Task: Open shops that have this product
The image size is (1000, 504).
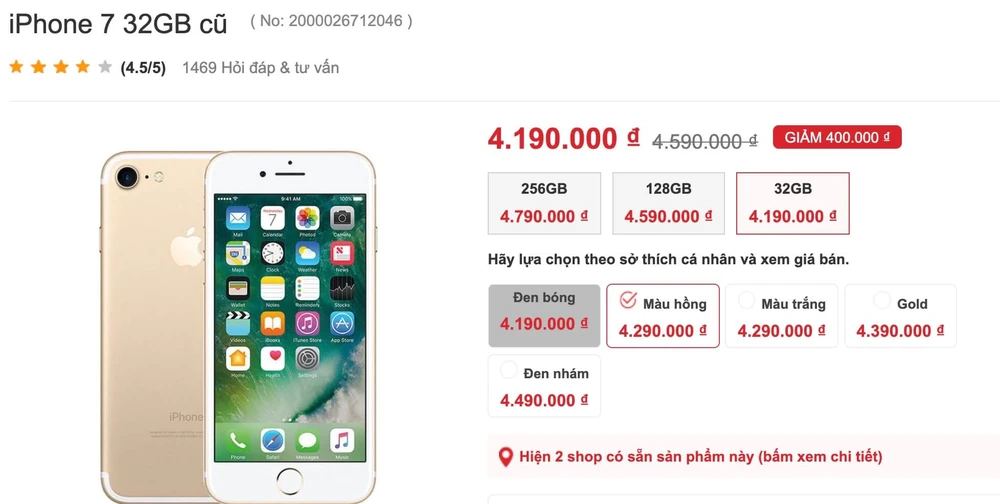Action: pos(700,457)
